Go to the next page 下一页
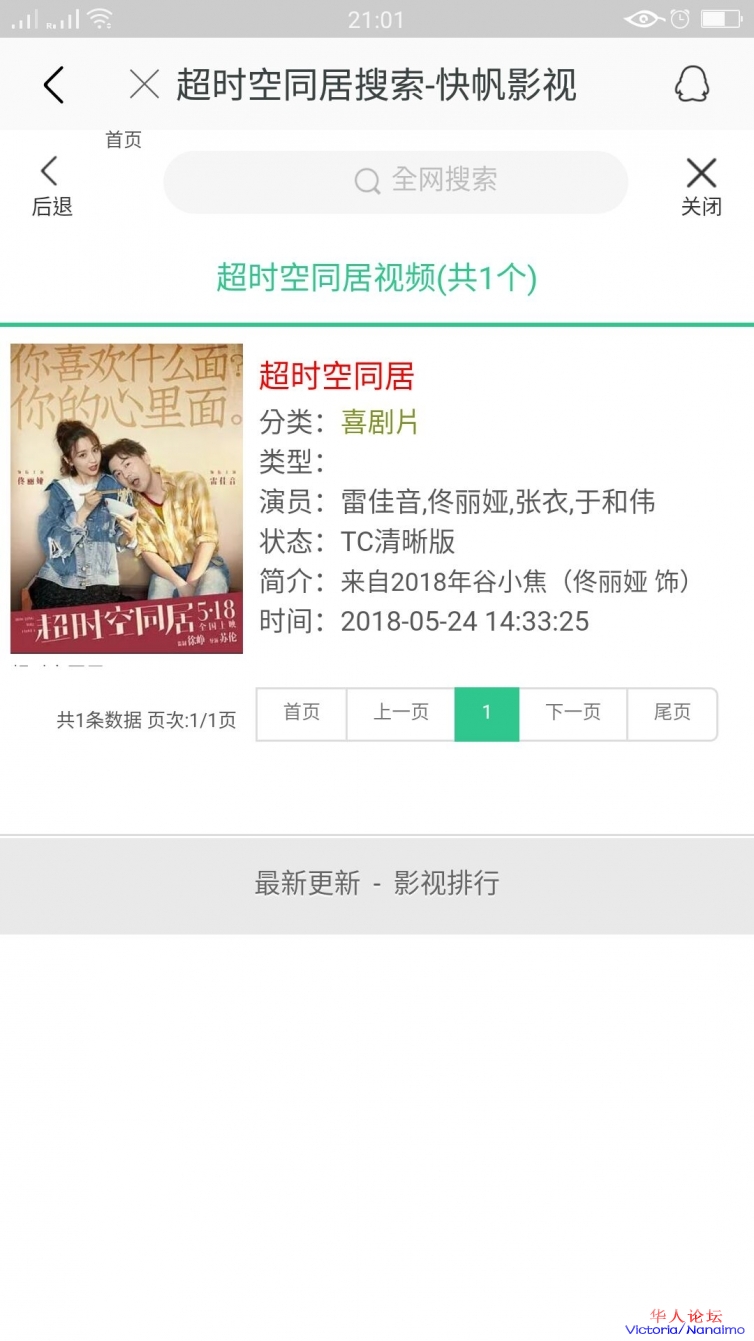This screenshot has width=754, height=1341. [x=573, y=713]
